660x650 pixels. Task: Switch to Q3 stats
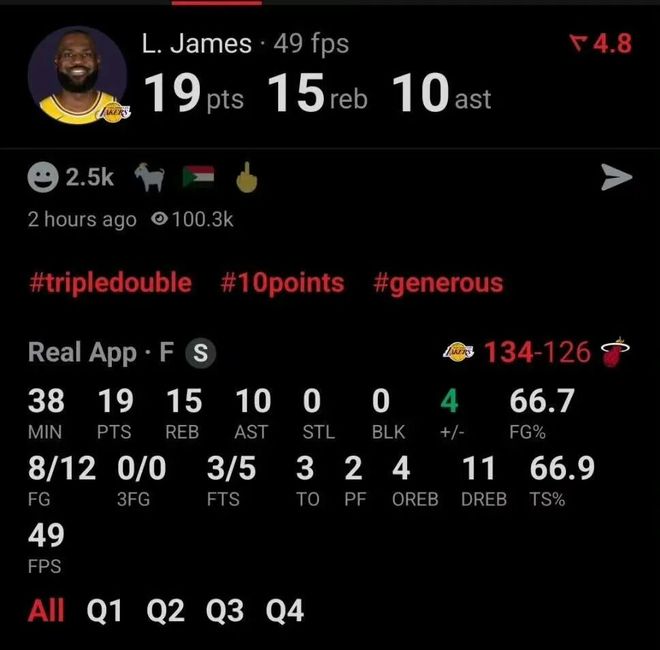[226, 610]
